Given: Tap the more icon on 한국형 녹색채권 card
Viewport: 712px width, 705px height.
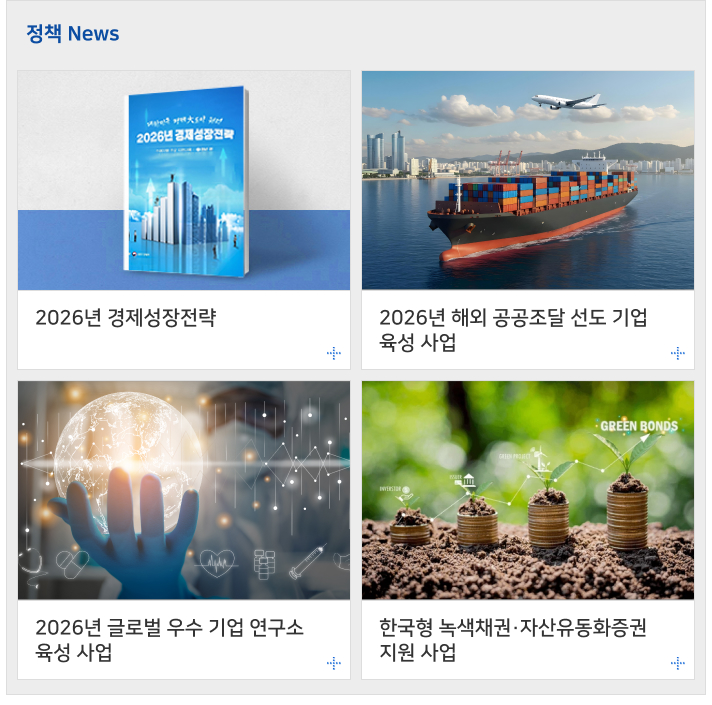Looking at the screenshot, I should click(x=678, y=663).
